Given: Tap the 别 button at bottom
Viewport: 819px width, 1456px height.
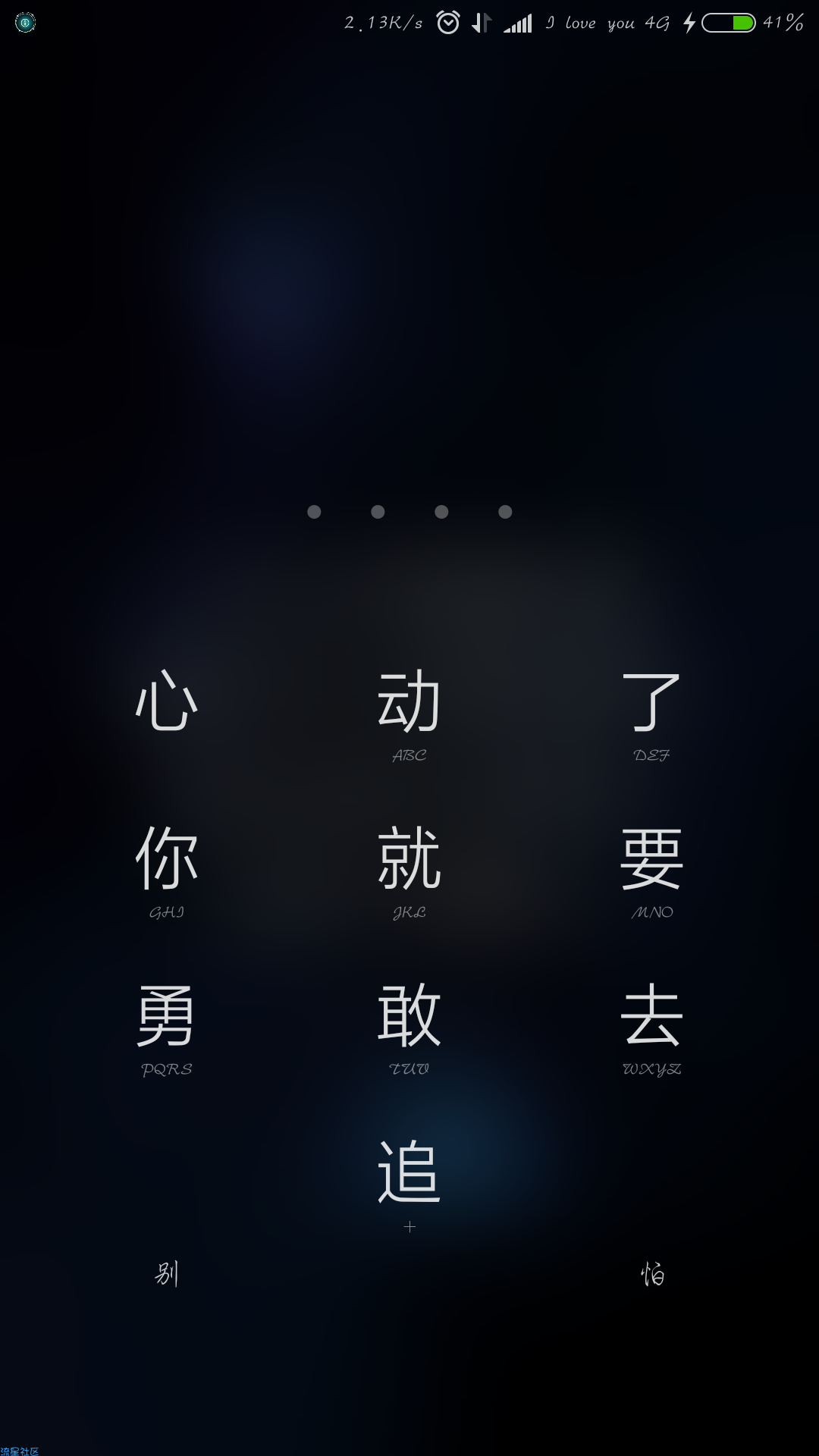Looking at the screenshot, I should (167, 1273).
